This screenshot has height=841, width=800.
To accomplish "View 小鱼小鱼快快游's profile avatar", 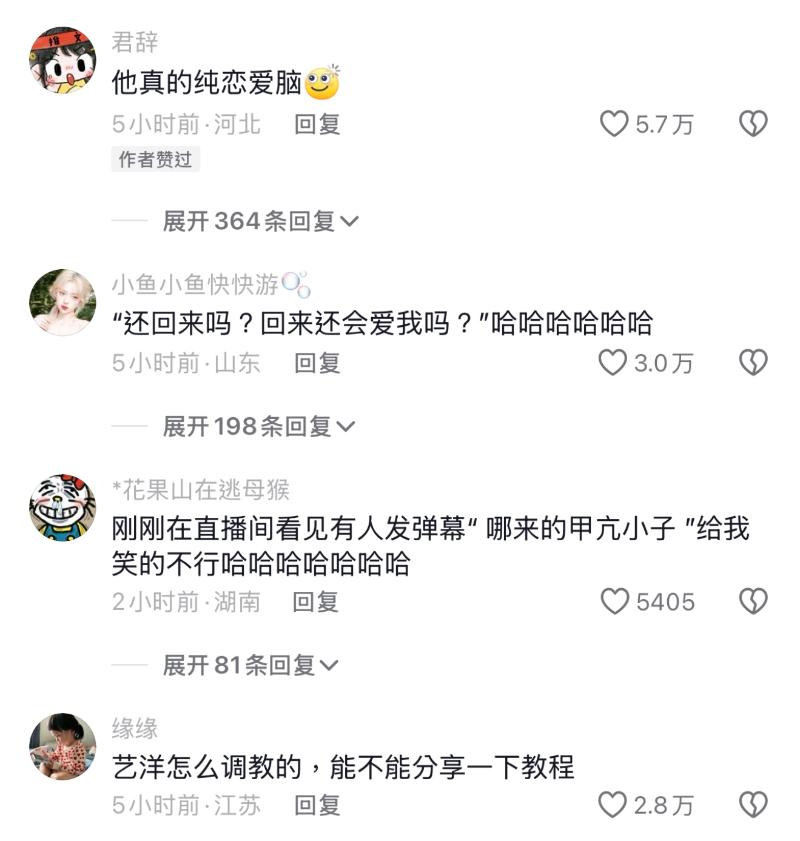I will [x=62, y=301].
